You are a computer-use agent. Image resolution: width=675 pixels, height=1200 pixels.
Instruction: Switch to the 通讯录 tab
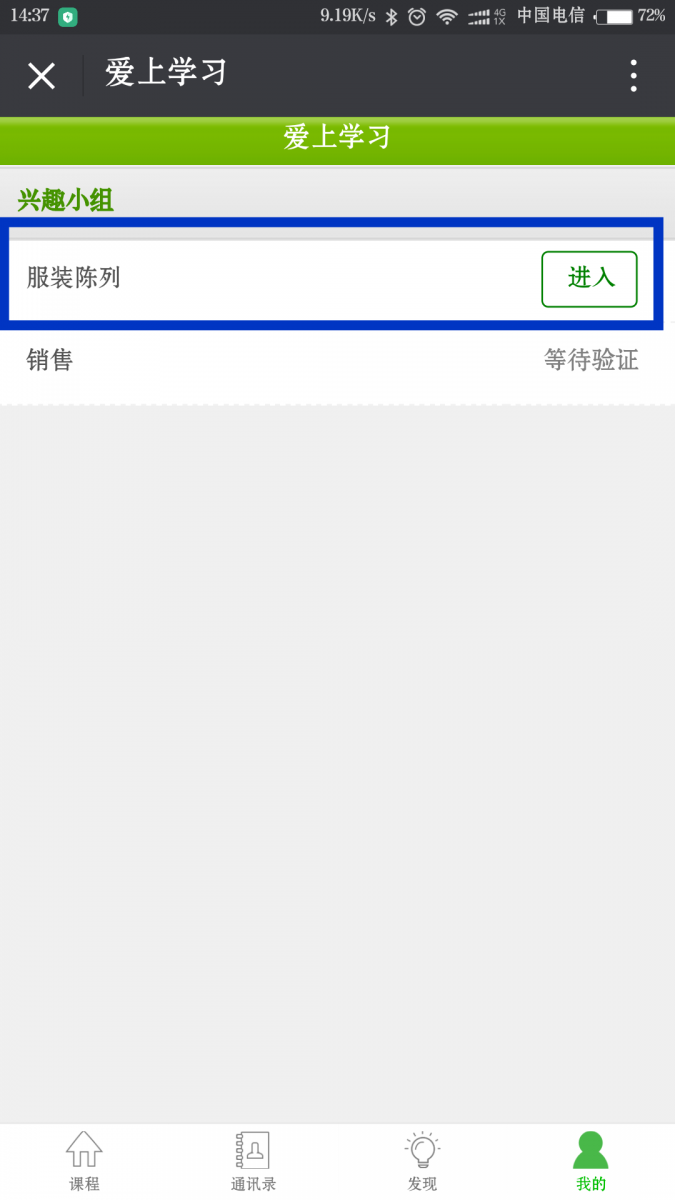[x=253, y=1161]
